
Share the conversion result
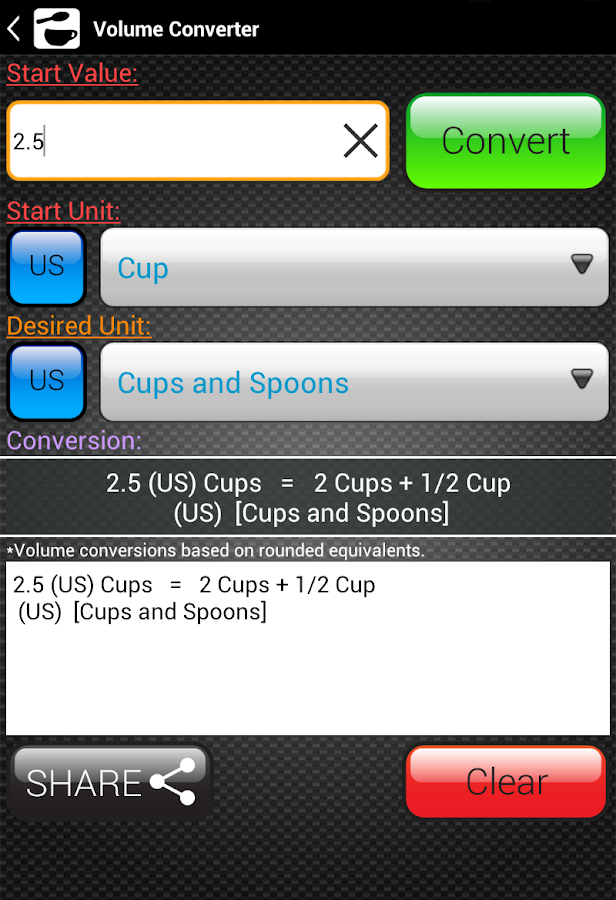pyautogui.click(x=110, y=782)
